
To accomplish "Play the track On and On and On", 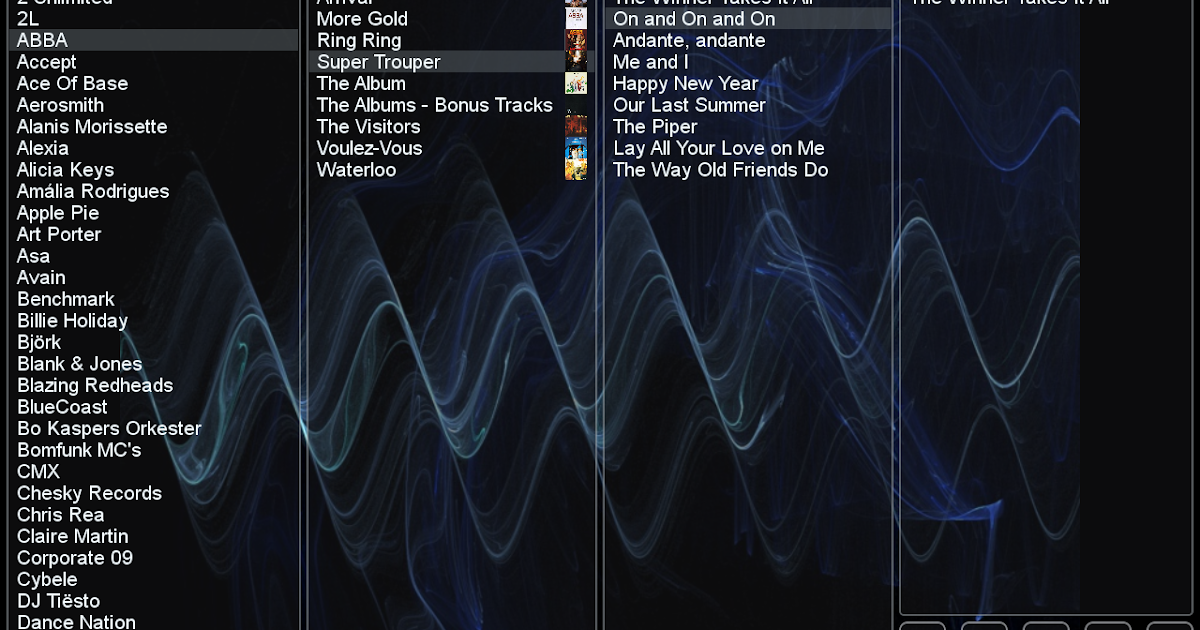I will [694, 18].
